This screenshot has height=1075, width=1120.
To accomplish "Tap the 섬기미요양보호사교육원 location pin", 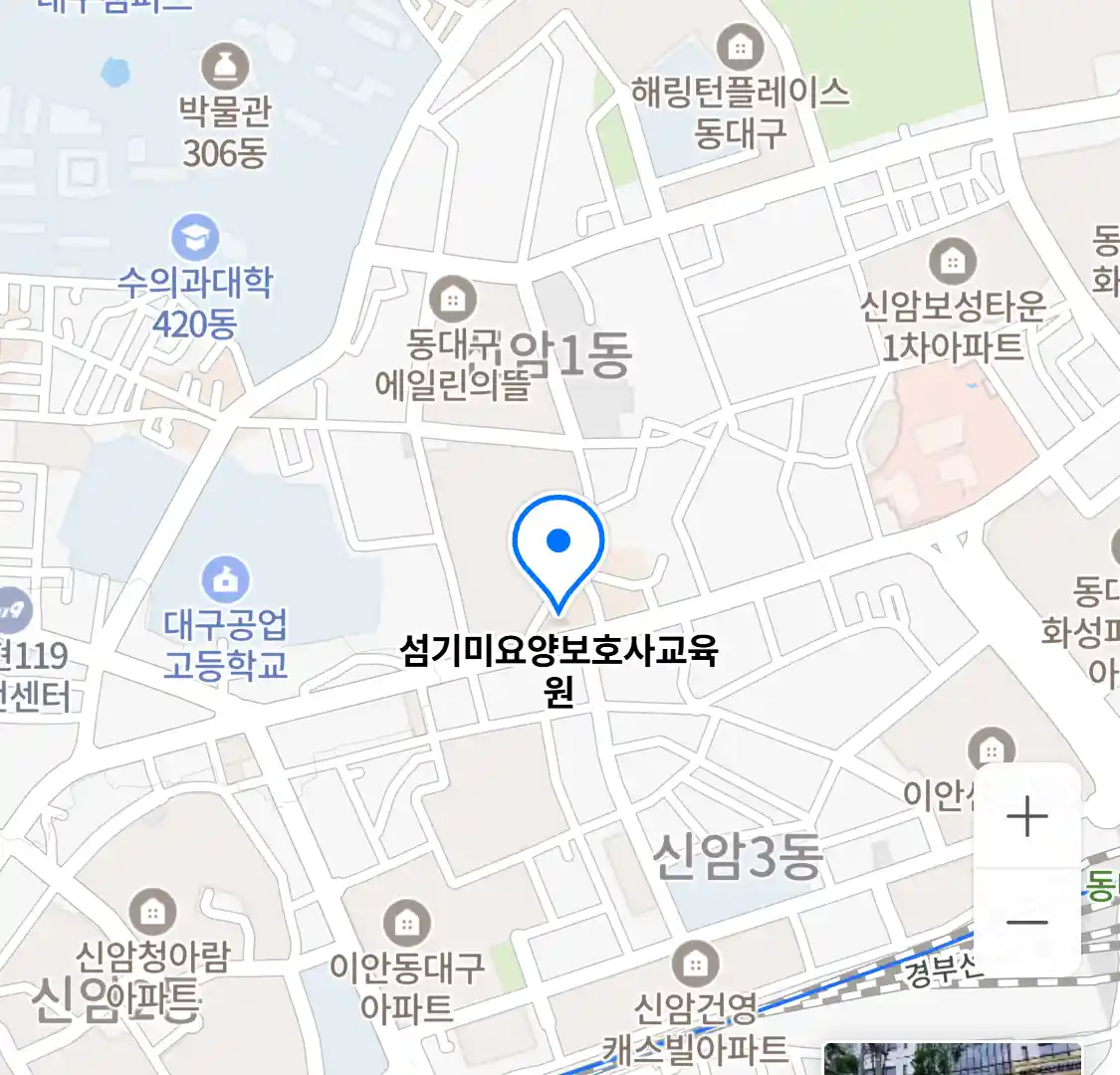I will coord(559,550).
